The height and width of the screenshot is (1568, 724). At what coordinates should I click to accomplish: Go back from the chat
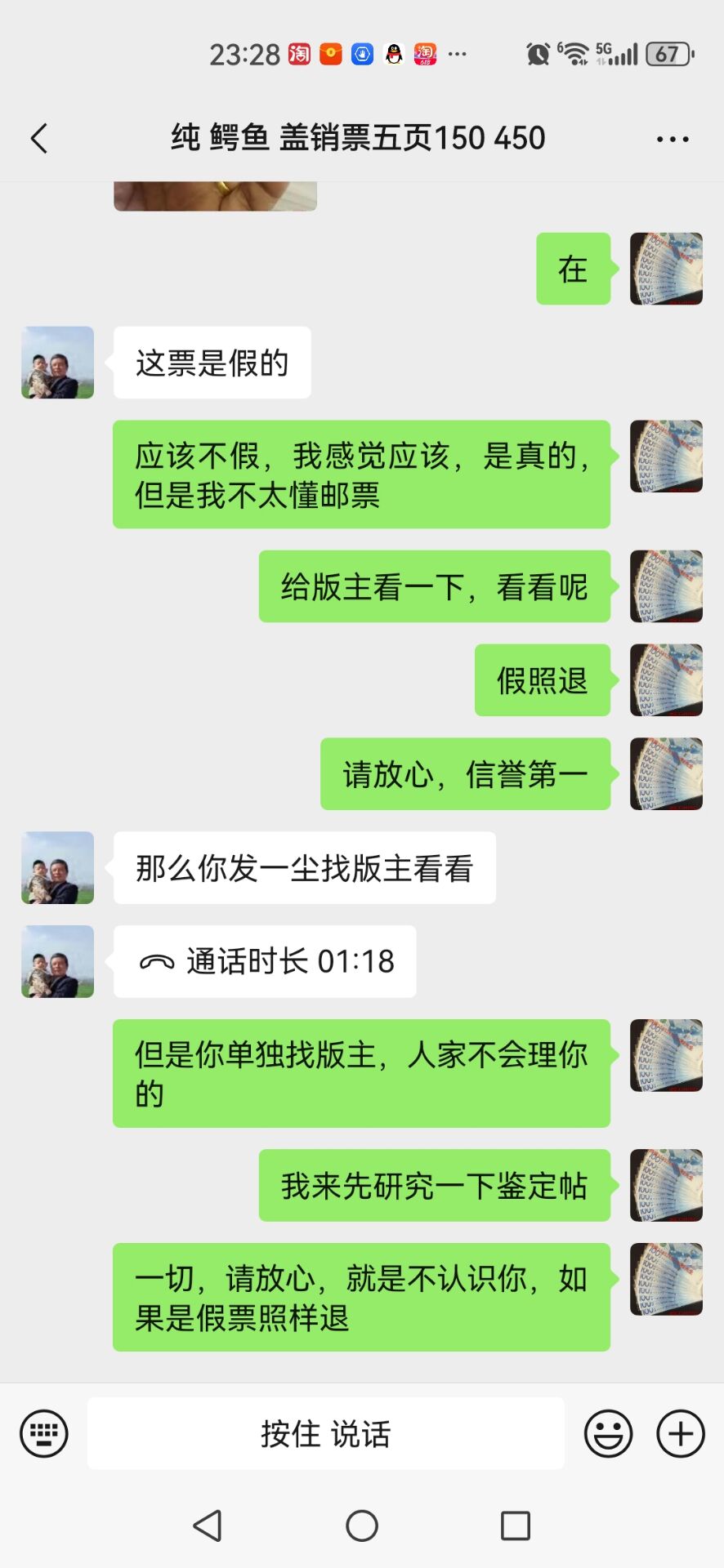coord(39,138)
